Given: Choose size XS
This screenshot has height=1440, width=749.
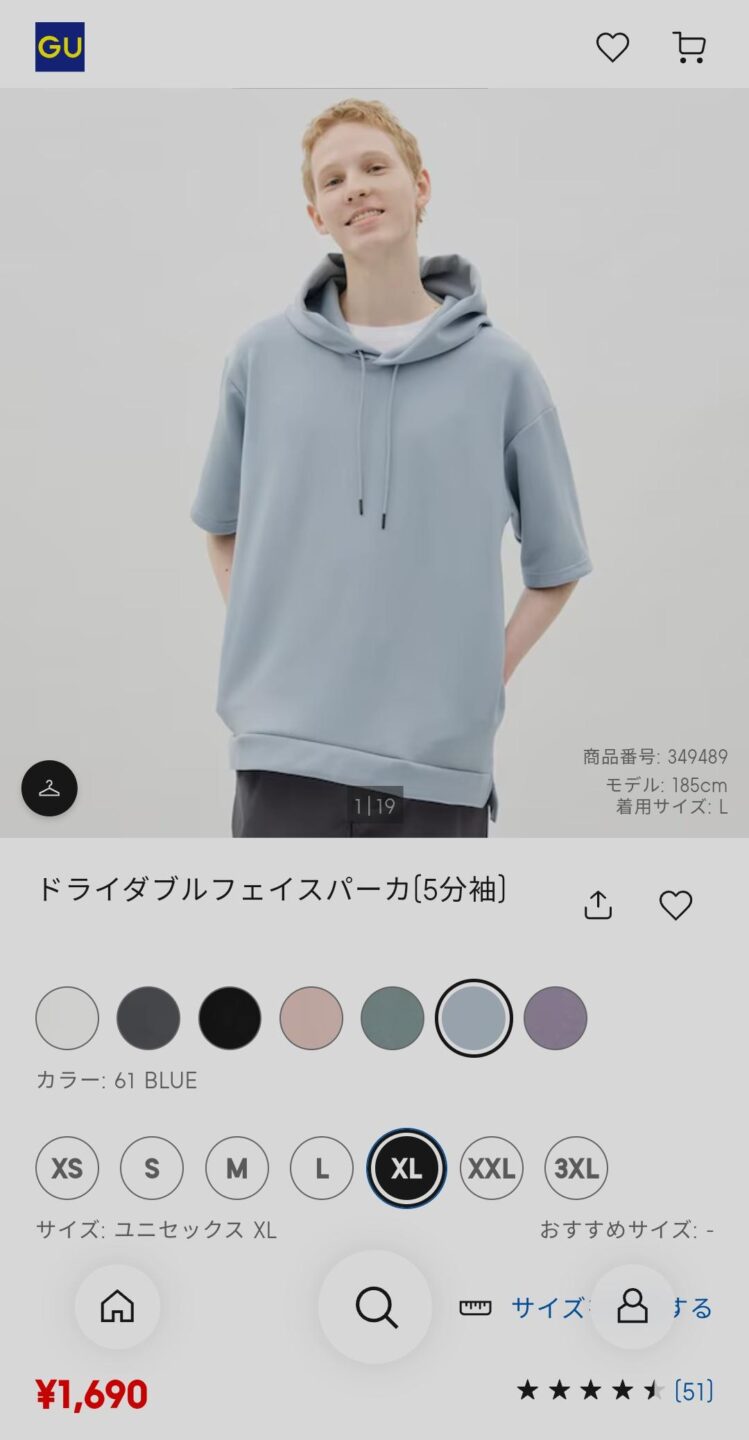Looking at the screenshot, I should pos(67,1168).
